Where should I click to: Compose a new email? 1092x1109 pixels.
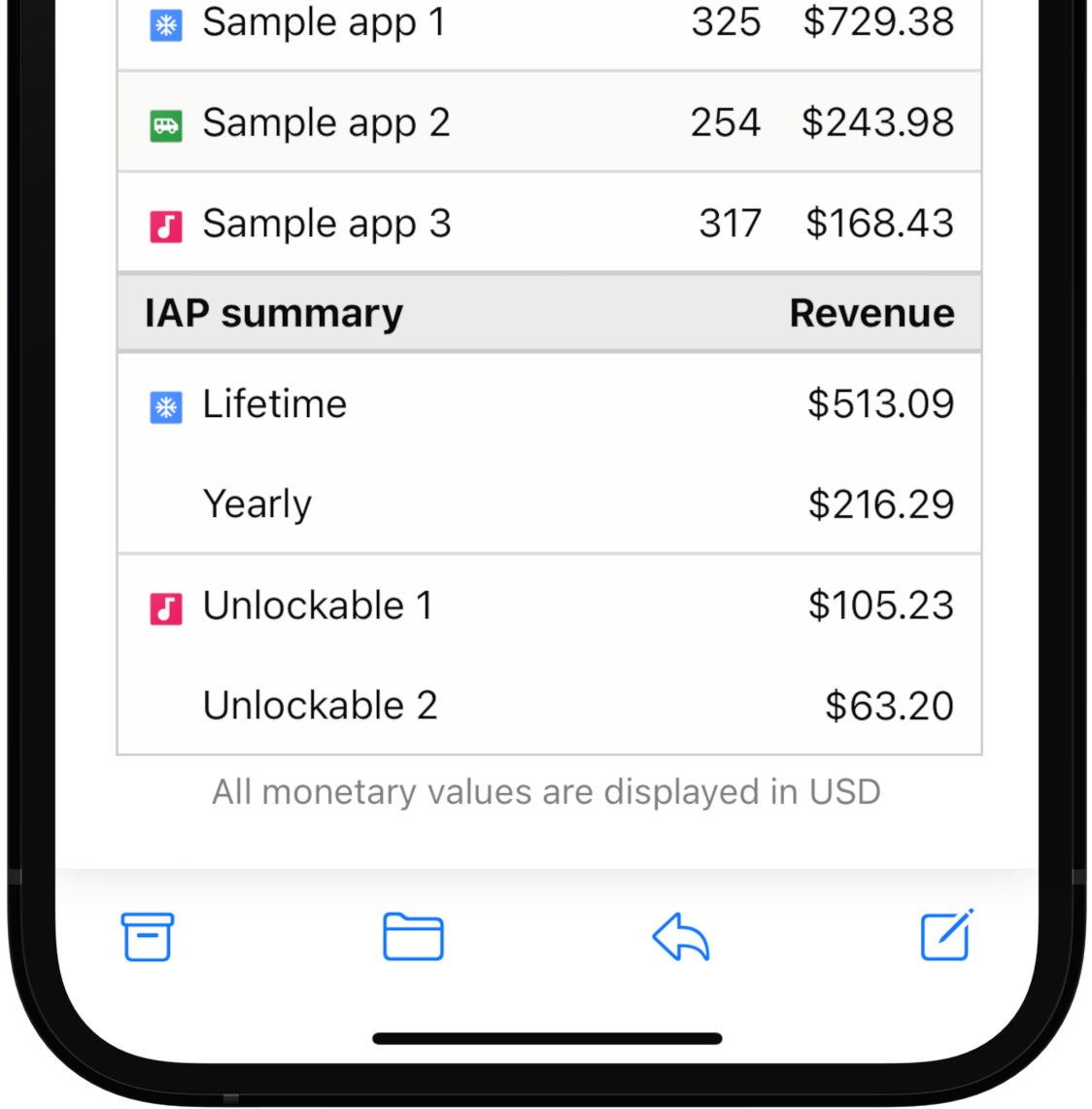(946, 936)
